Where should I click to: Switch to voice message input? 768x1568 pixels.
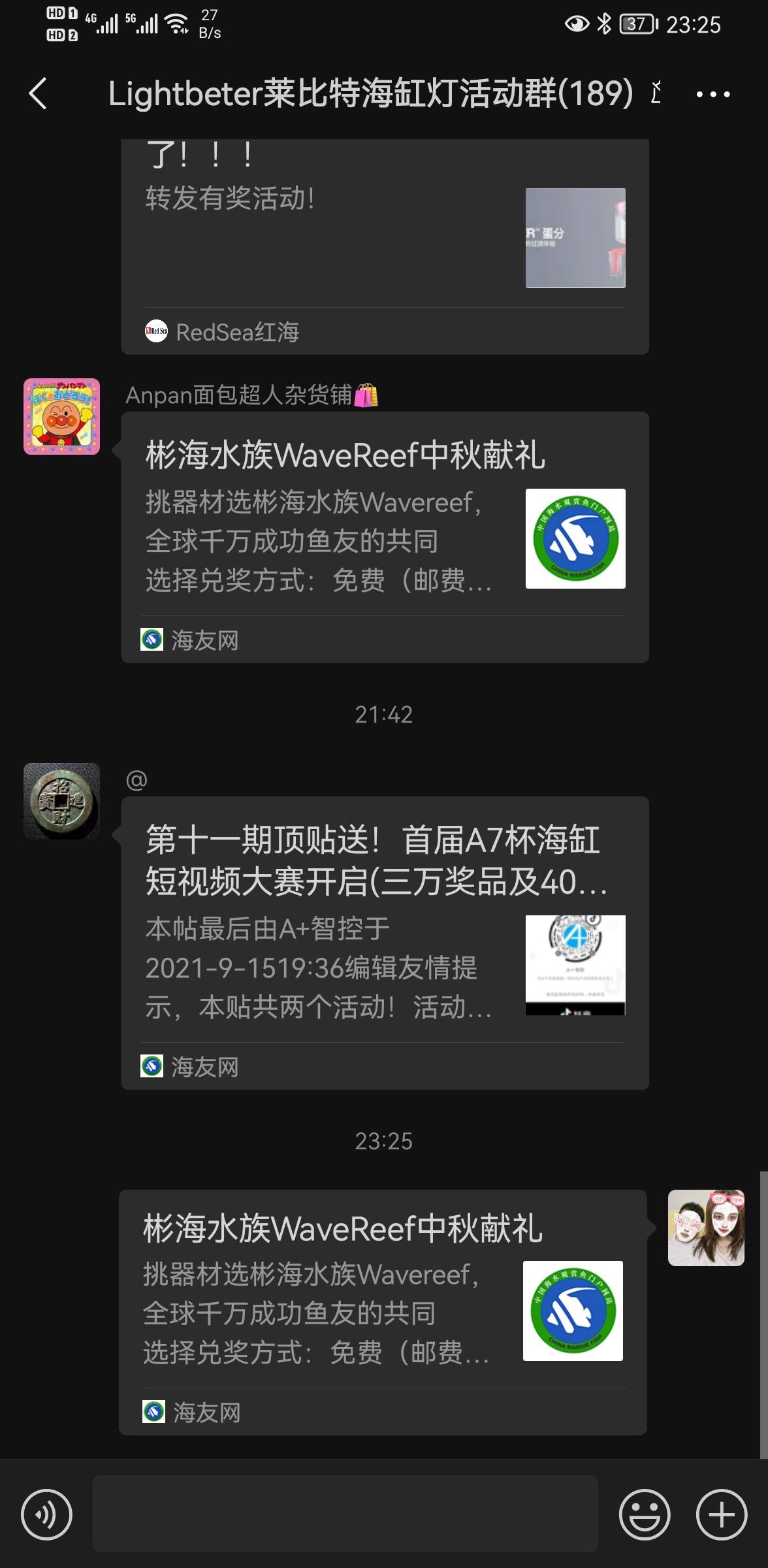tap(46, 1514)
